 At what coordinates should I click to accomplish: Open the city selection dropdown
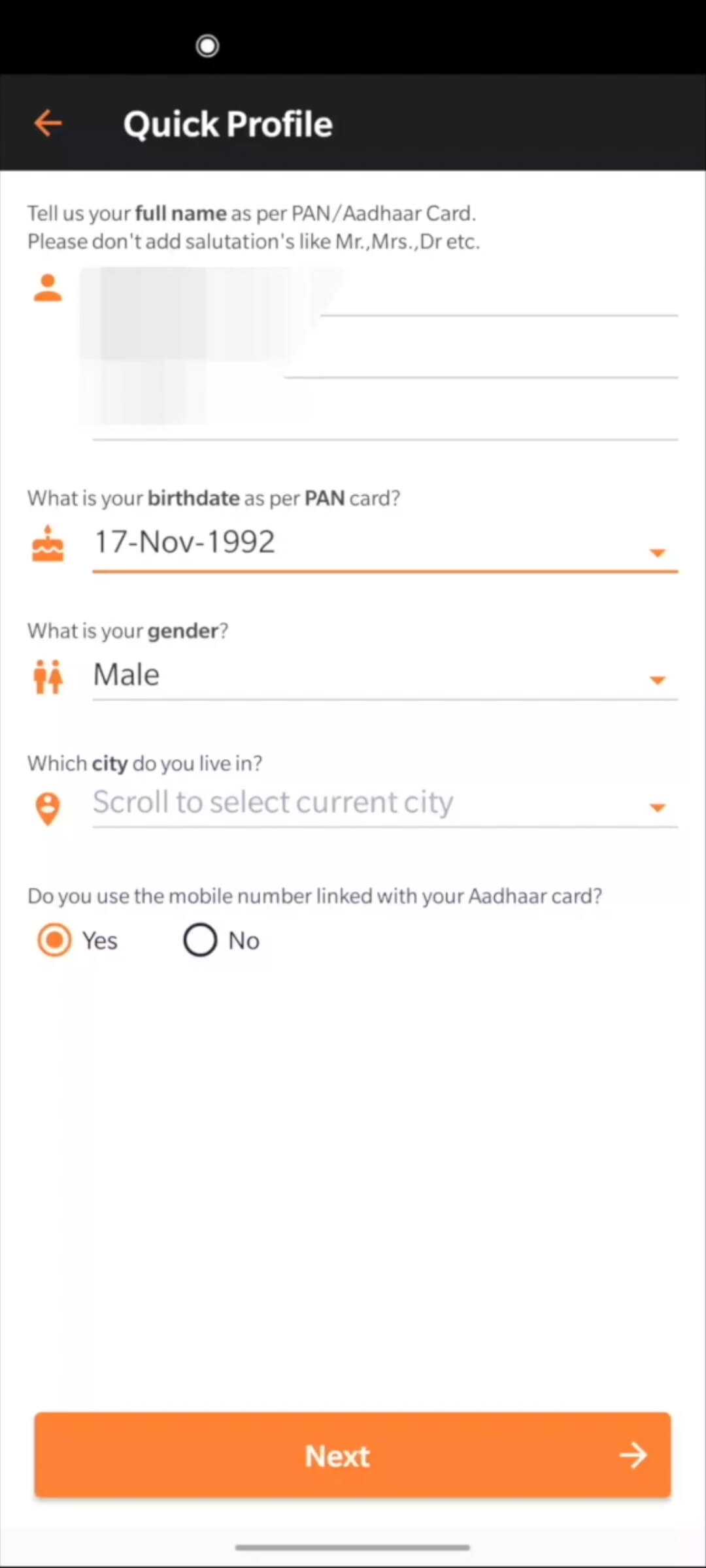pos(384,804)
